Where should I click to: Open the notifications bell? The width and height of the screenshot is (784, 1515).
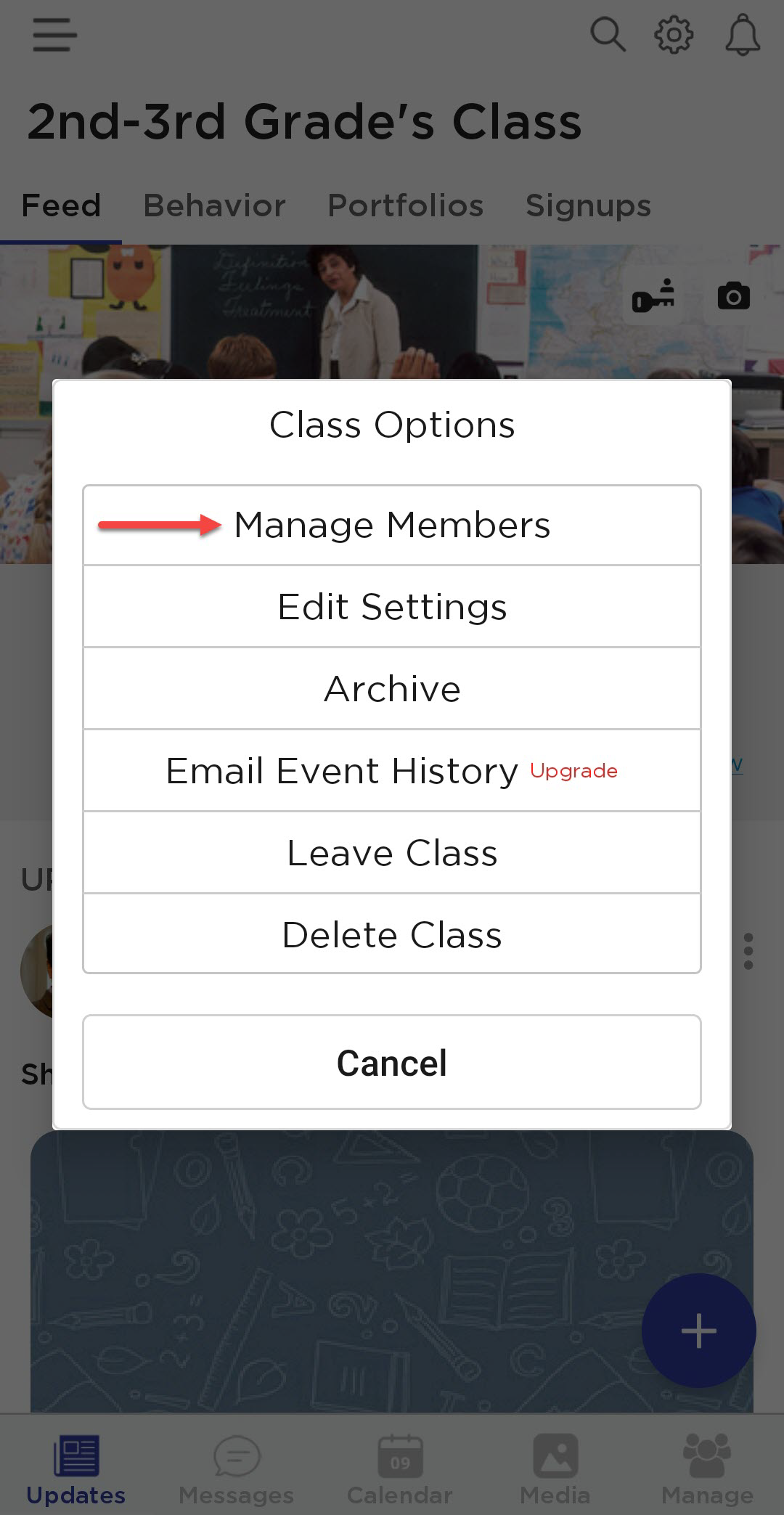(741, 34)
